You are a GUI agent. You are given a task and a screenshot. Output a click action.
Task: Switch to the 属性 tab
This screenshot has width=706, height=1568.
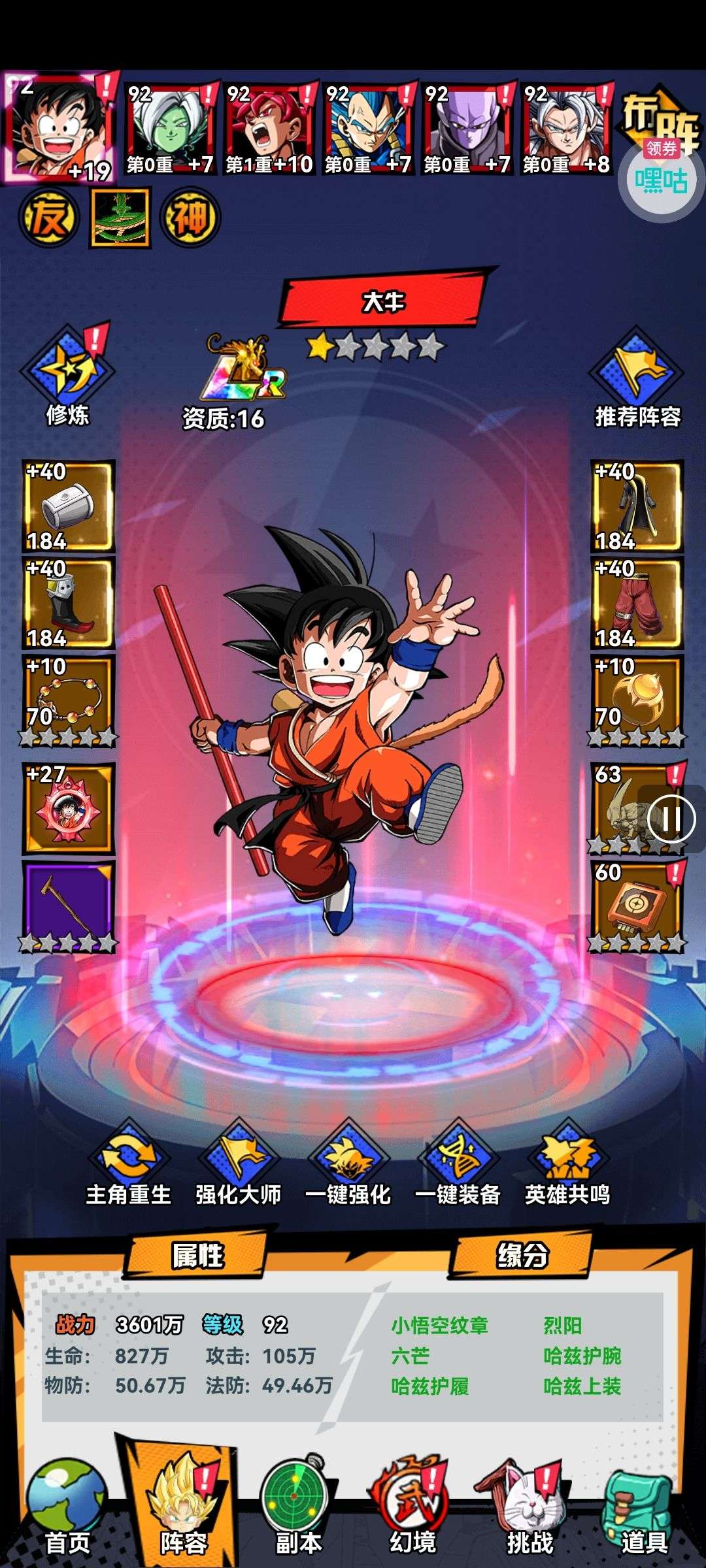pos(197,1254)
